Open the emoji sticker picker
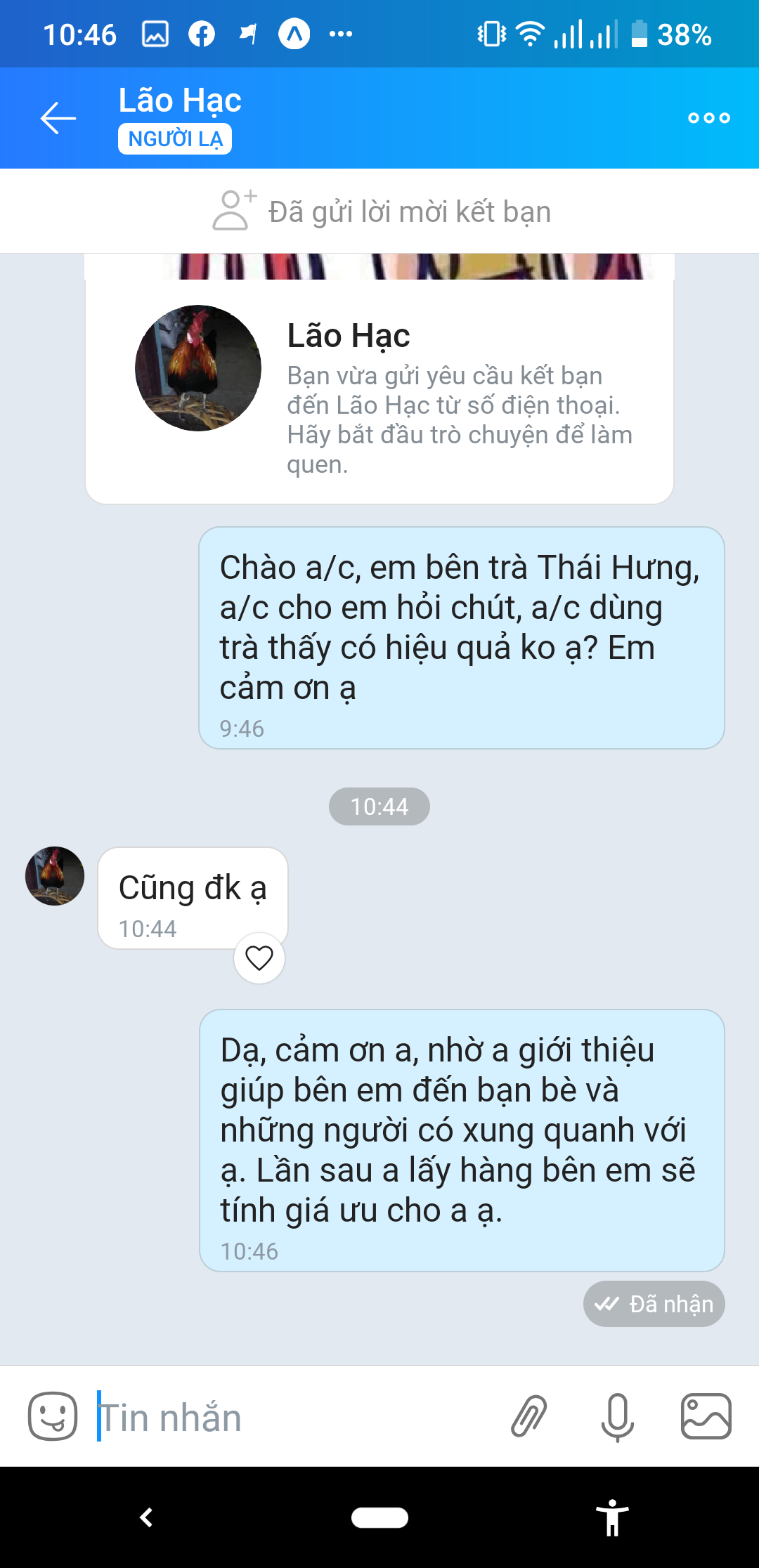 tap(53, 1416)
